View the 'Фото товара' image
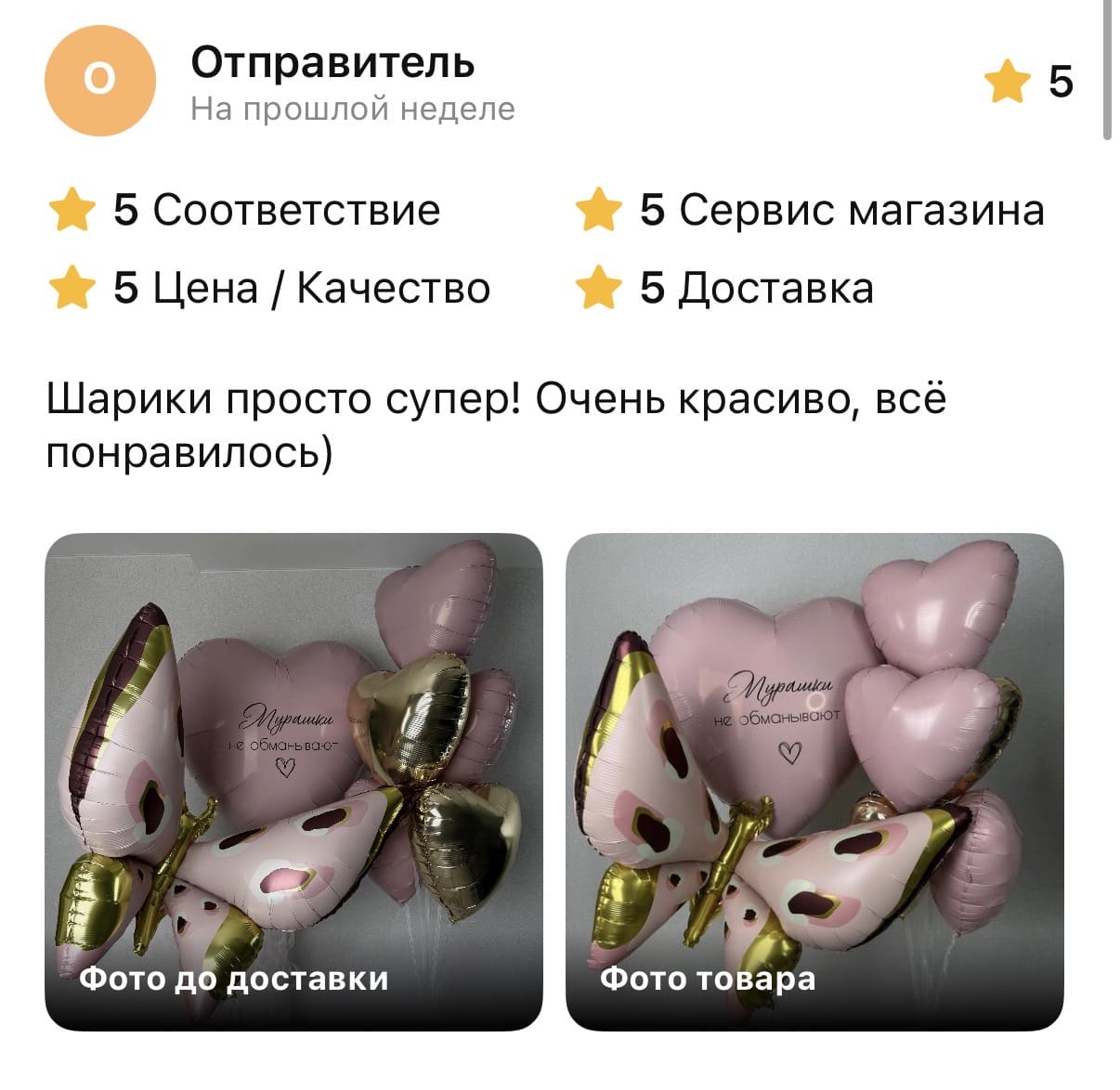Viewport: 1120px width, 1090px height. tap(814, 781)
